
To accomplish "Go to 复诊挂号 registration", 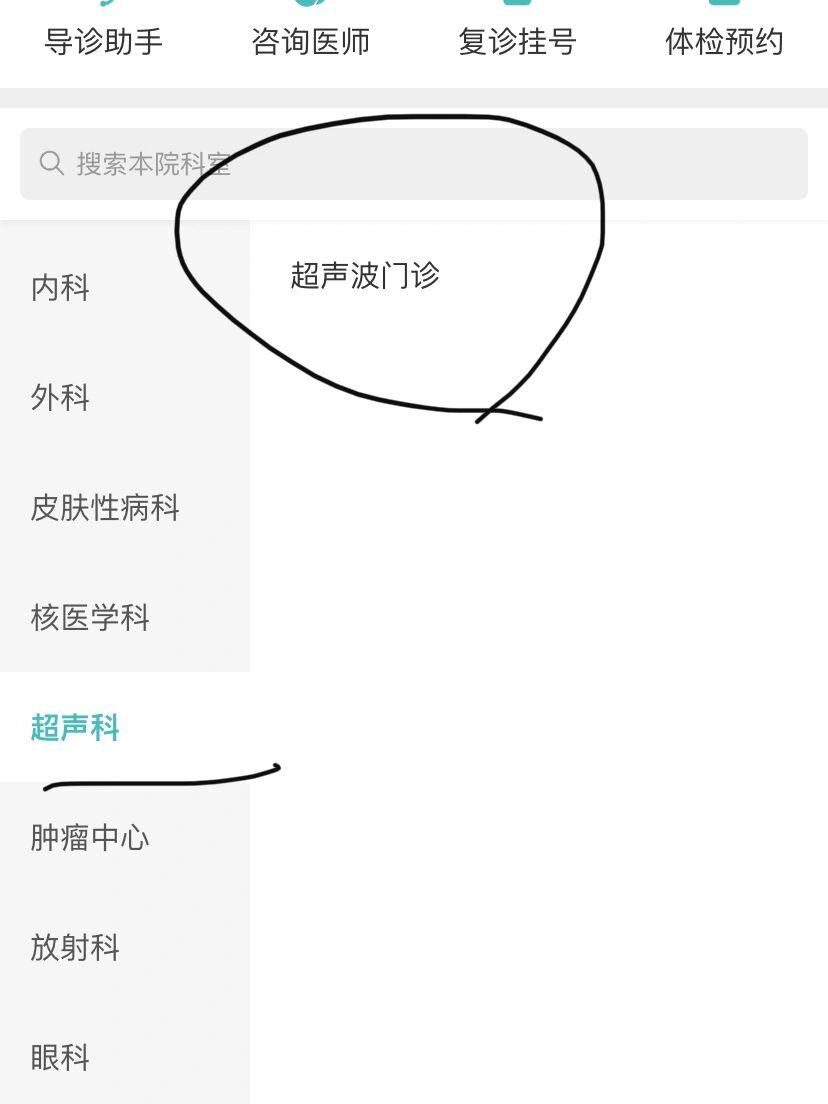I will coord(517,40).
